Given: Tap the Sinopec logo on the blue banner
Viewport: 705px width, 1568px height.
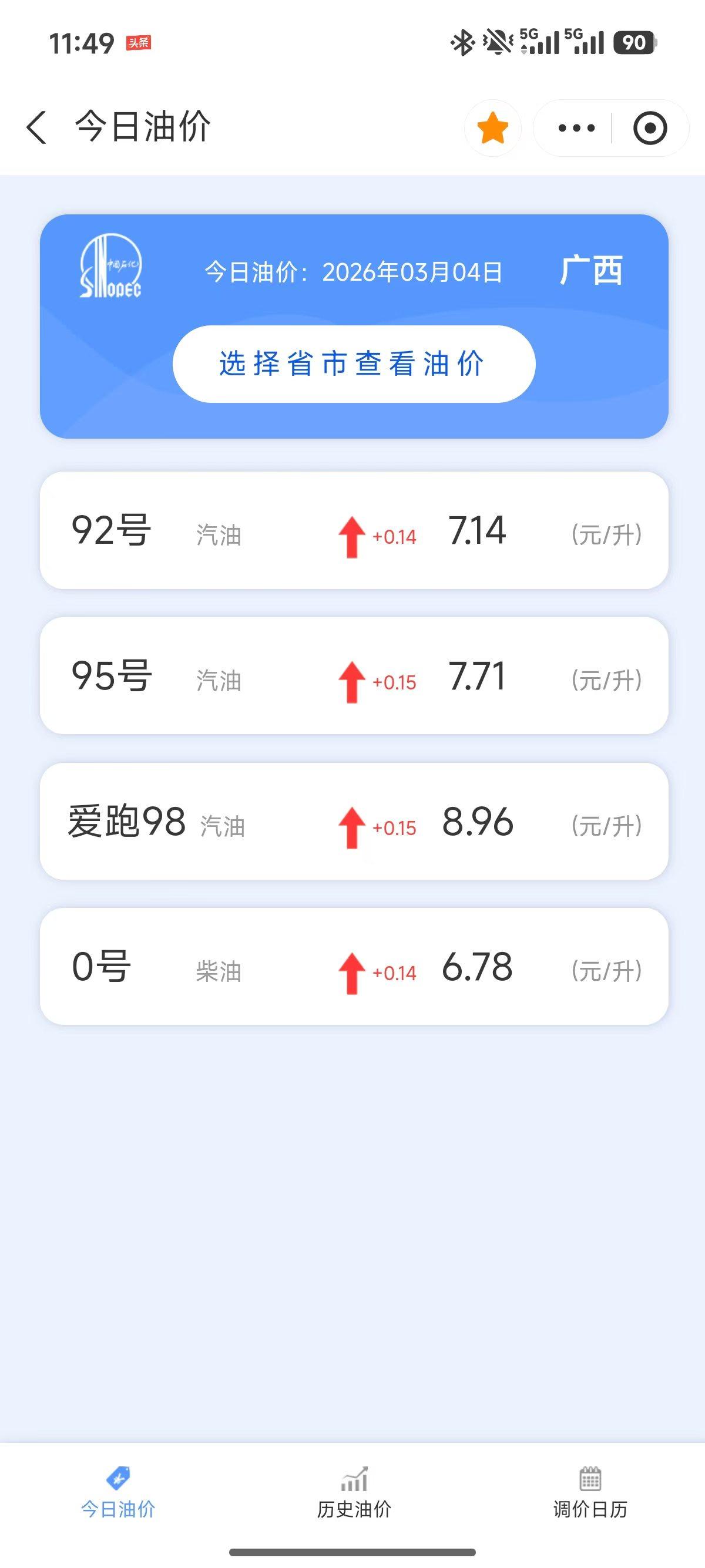Looking at the screenshot, I should click(113, 271).
